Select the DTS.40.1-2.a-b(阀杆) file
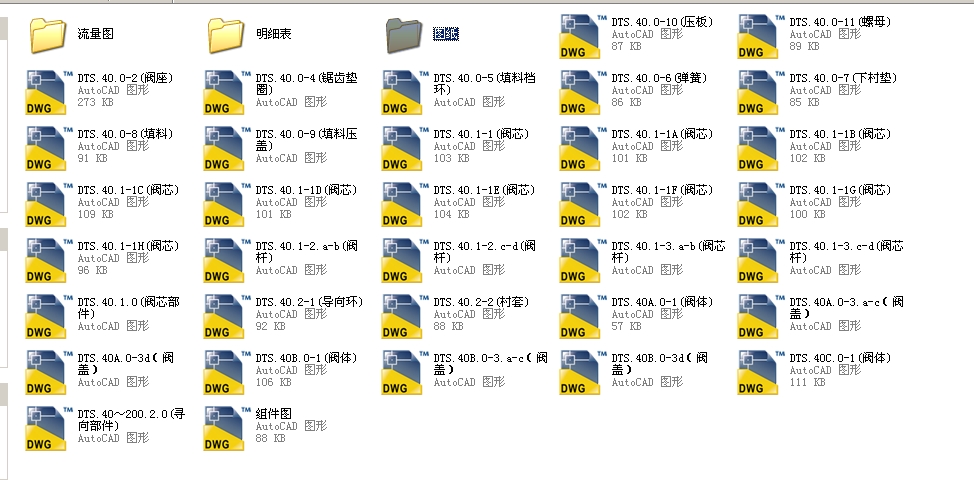The image size is (974, 480). click(226, 259)
